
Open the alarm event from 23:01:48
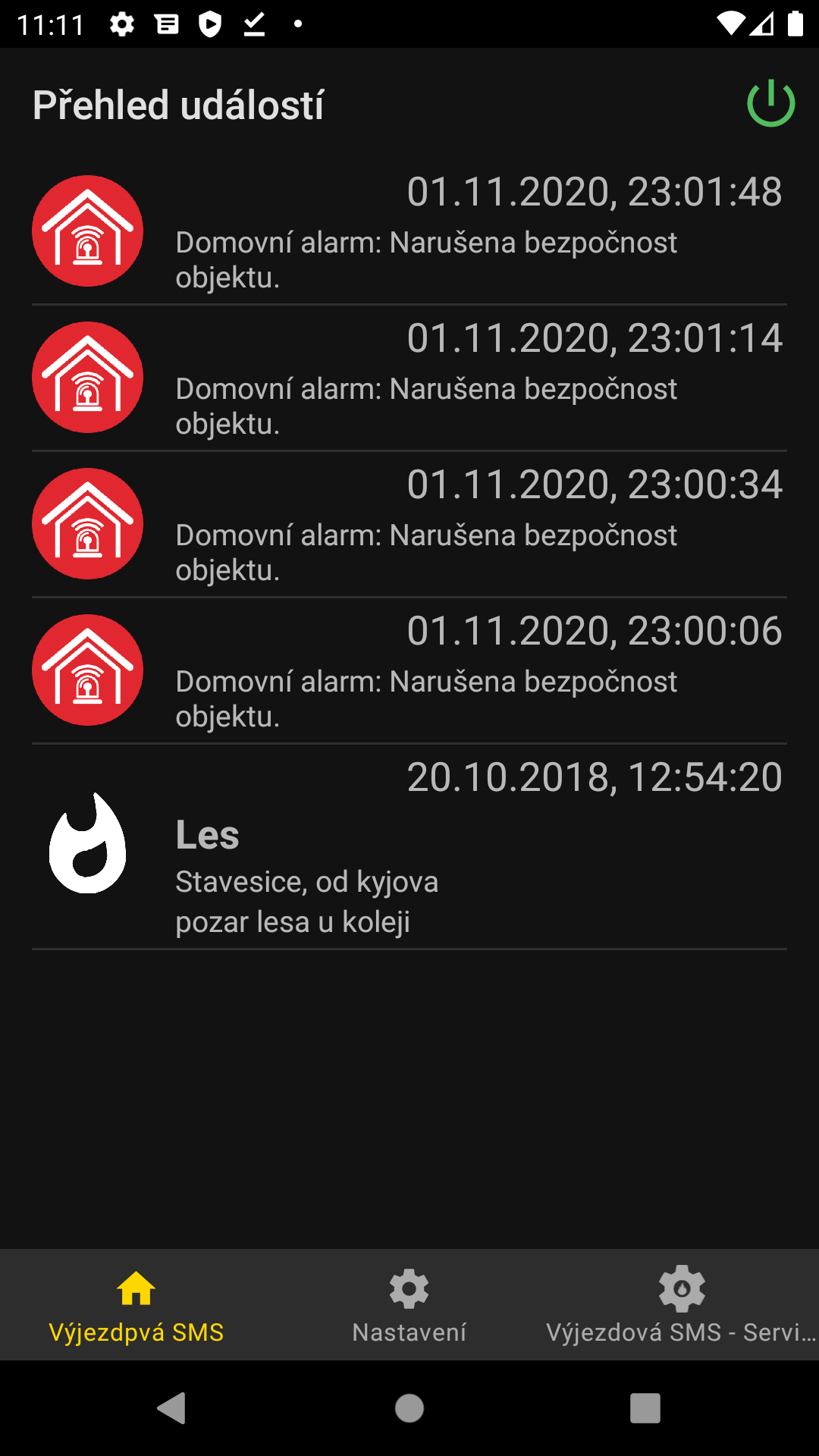[409, 231]
